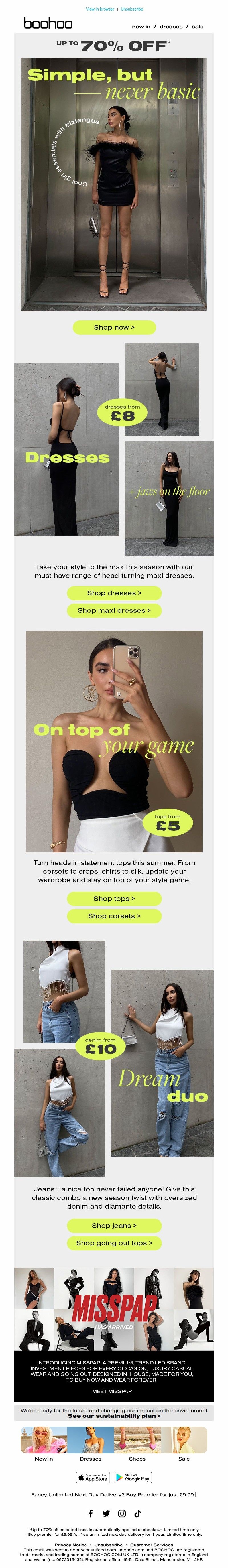Tap the Shop now button
Image resolution: width=228 pixels, height=1568 pixels.
pos(114,328)
